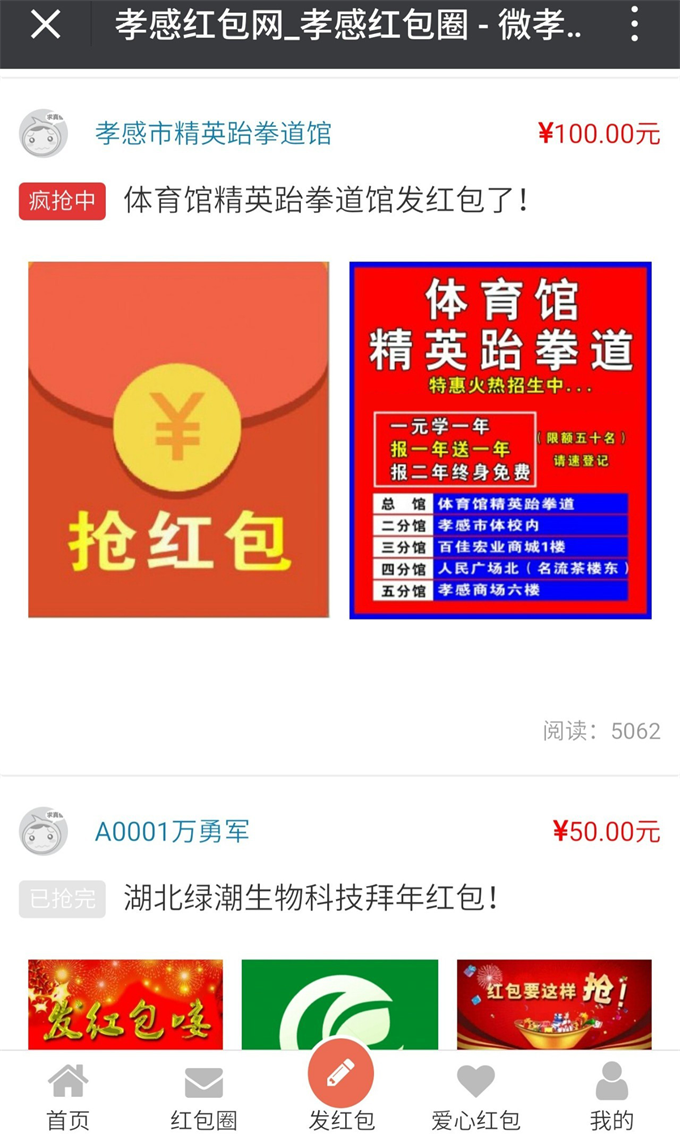Go to the 首页 home tab
Viewport: 680px width, 1144px height.
(x=68, y=1097)
